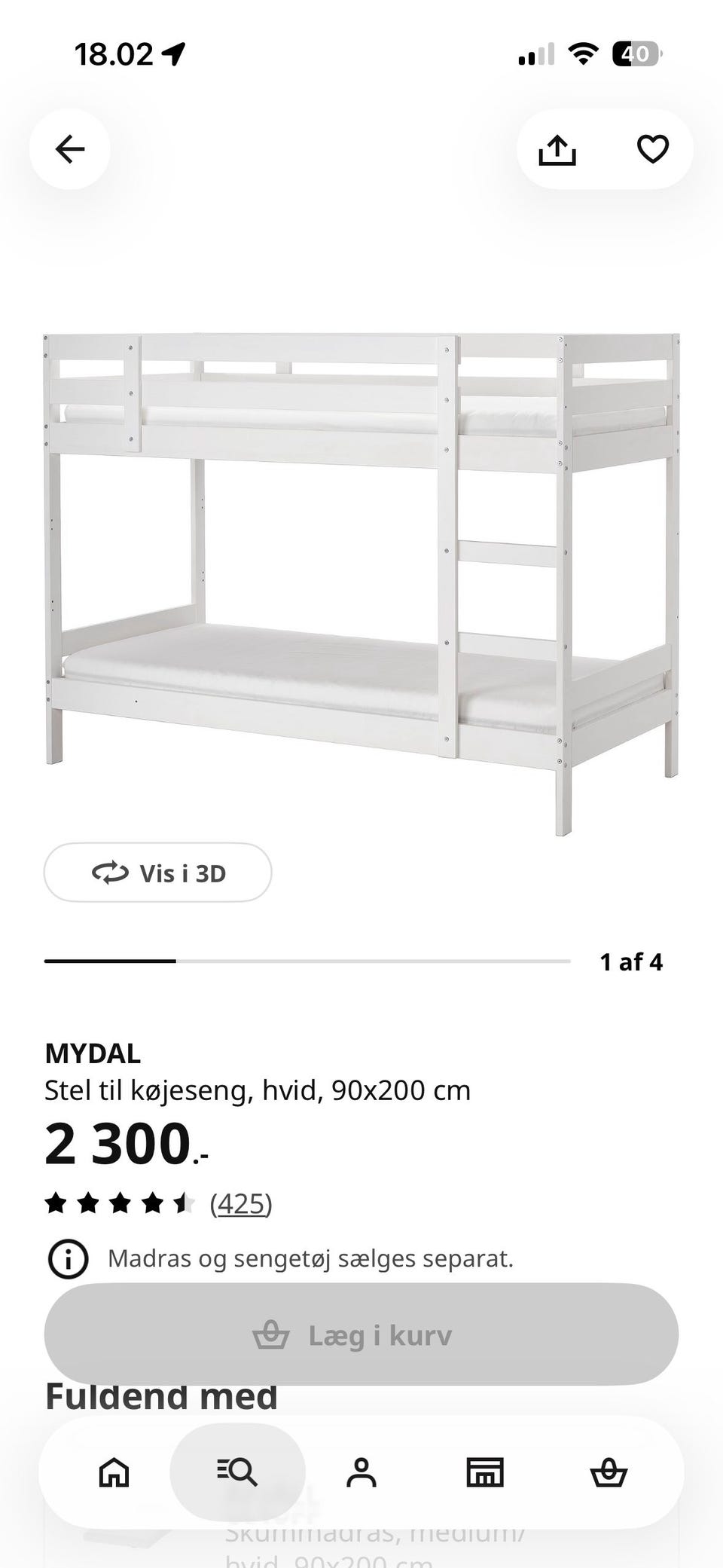
Task: Add MYDAL to favourites with heart icon
Action: pyautogui.click(x=653, y=149)
